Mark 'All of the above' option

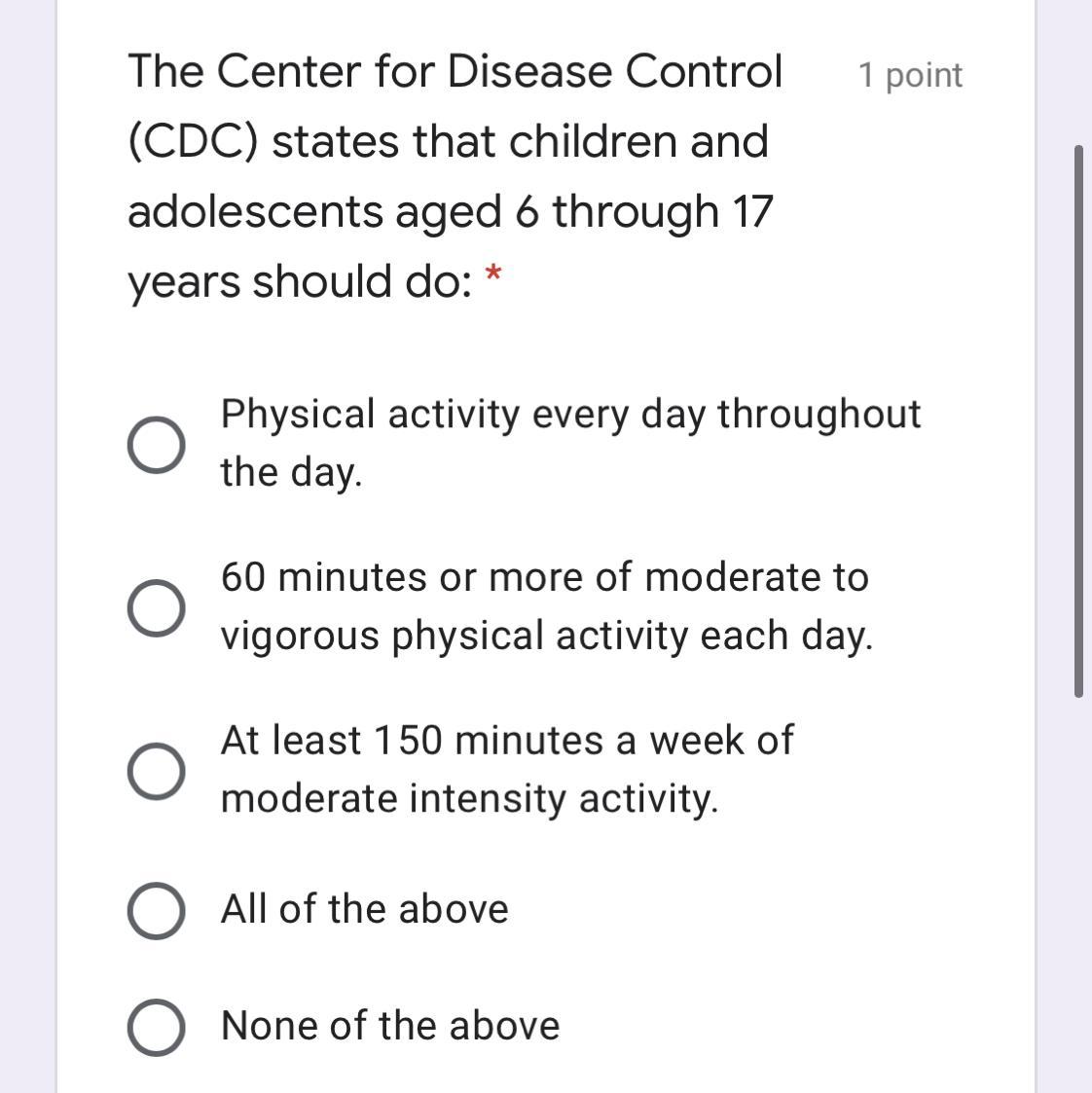[156, 911]
